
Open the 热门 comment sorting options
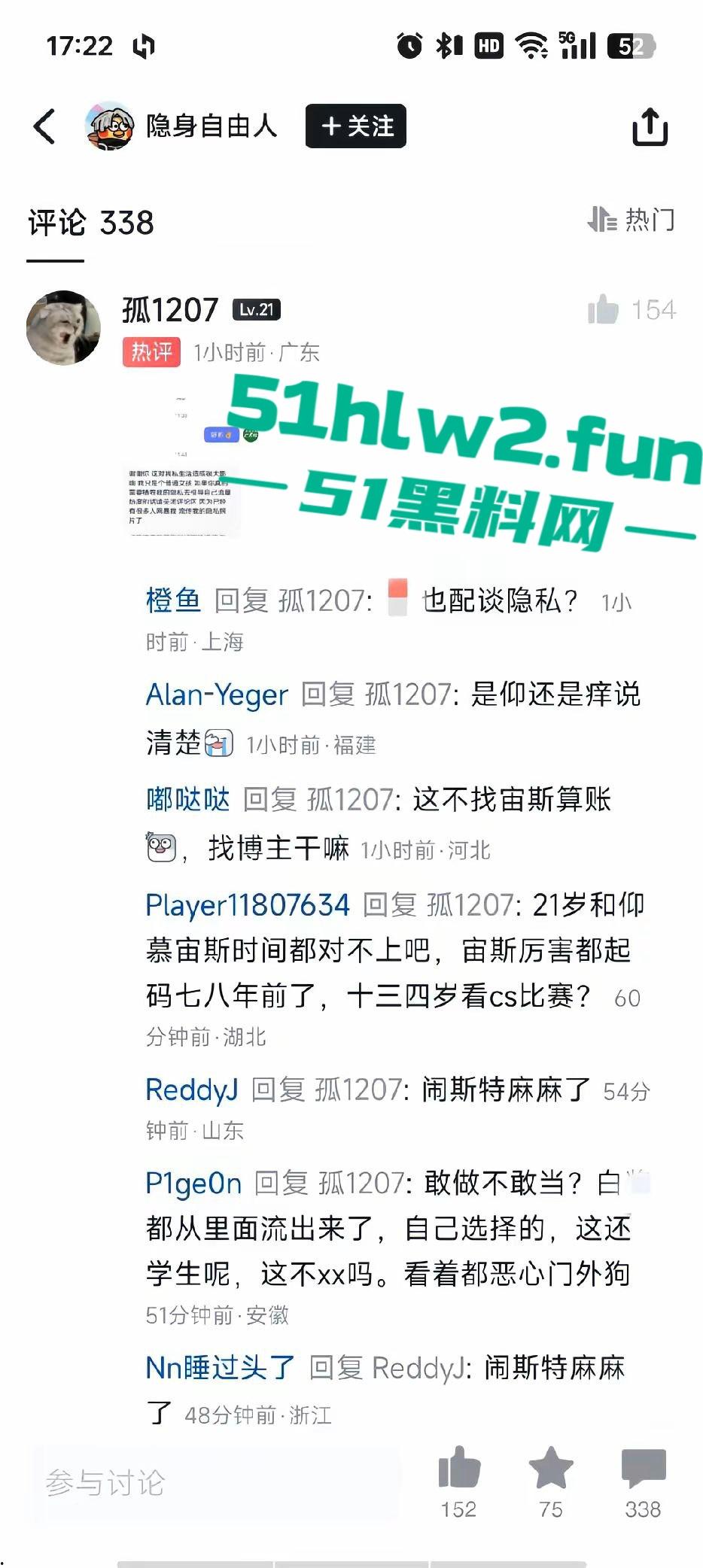[x=632, y=220]
